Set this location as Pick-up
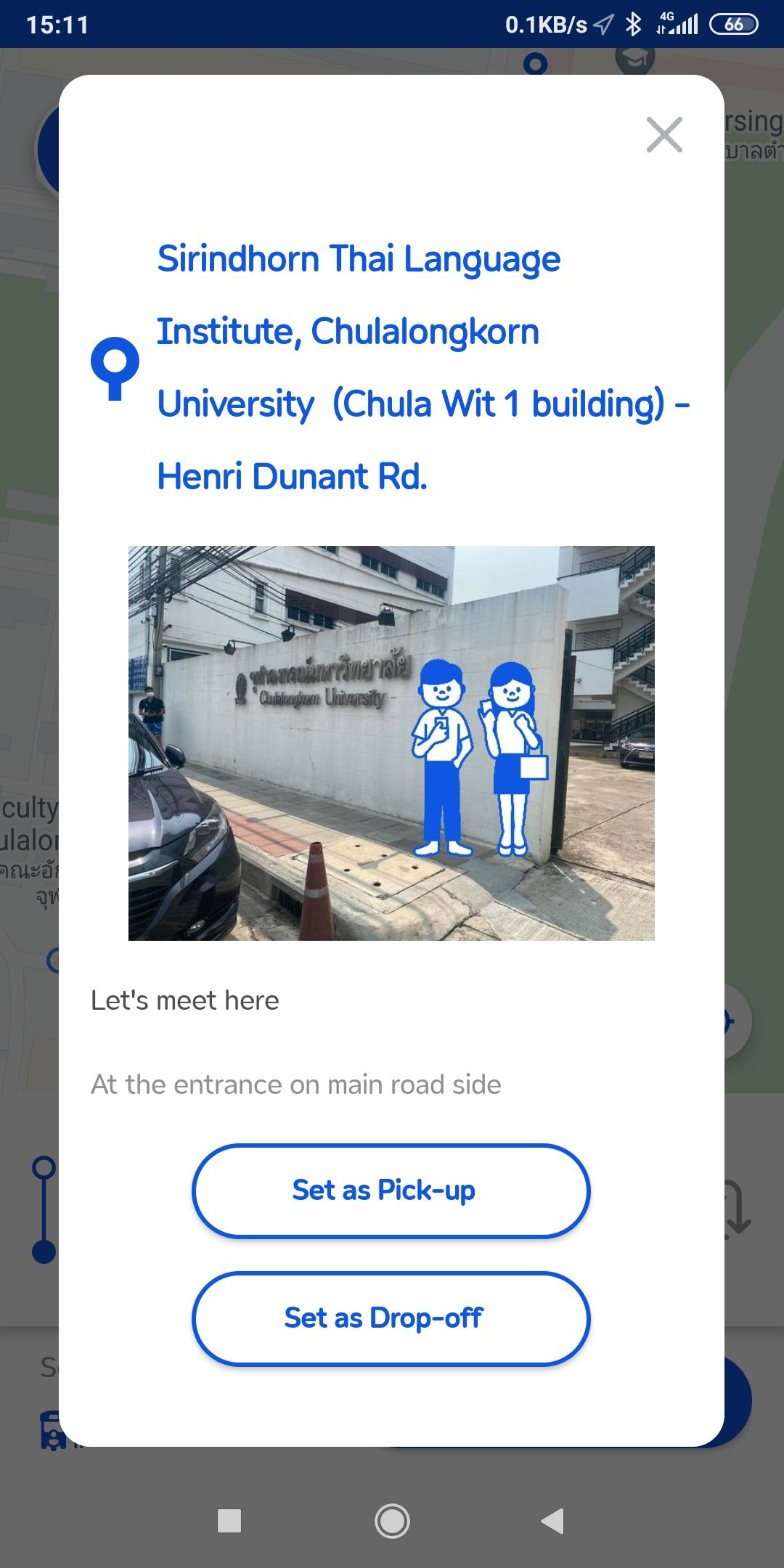 tap(391, 1191)
